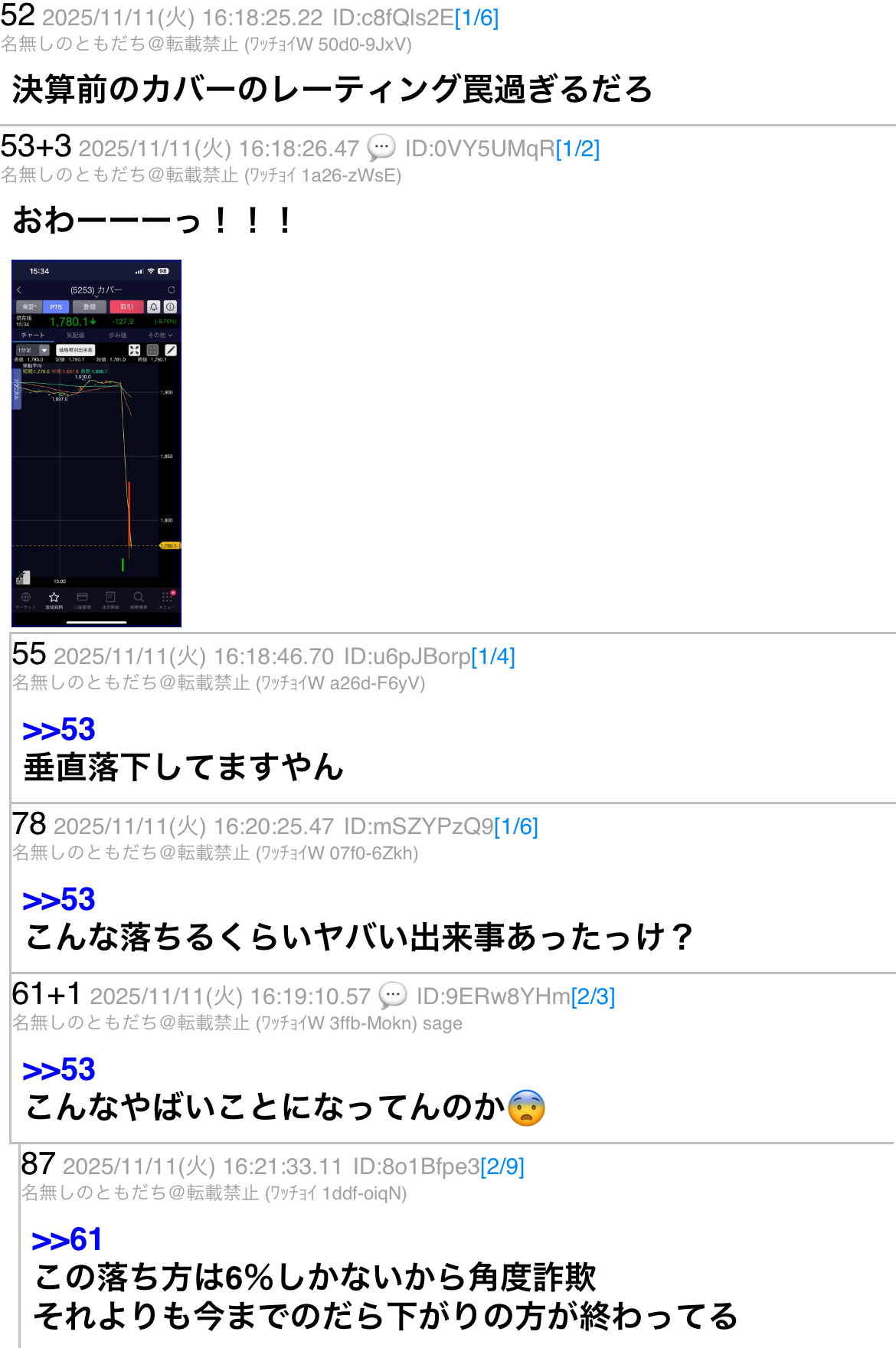Tap post number 61+1 to view replies
This screenshot has height=1348, width=896.
pyautogui.click(x=47, y=994)
